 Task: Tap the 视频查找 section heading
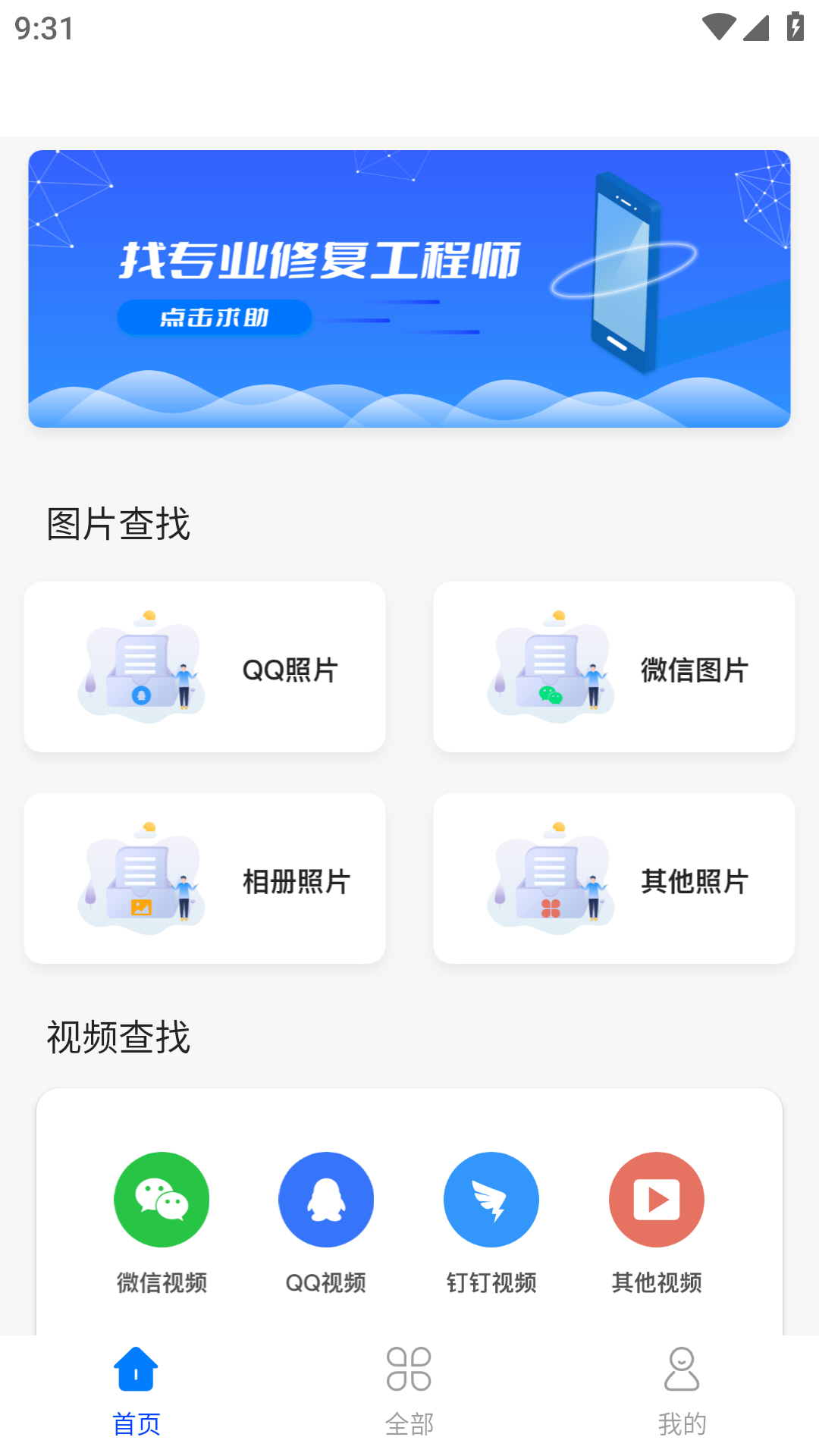(118, 1038)
